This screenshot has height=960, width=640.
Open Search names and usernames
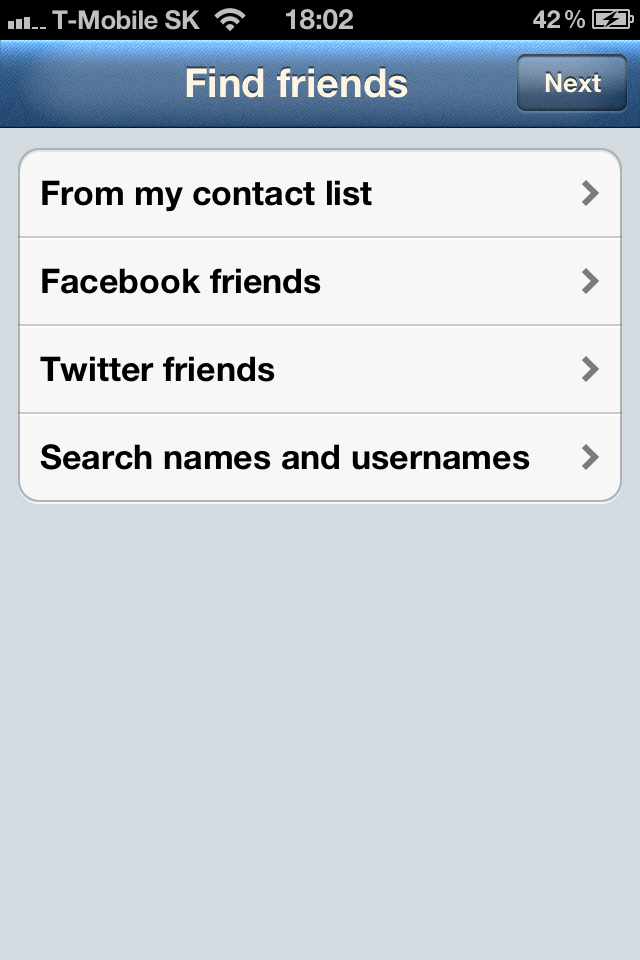[320, 458]
